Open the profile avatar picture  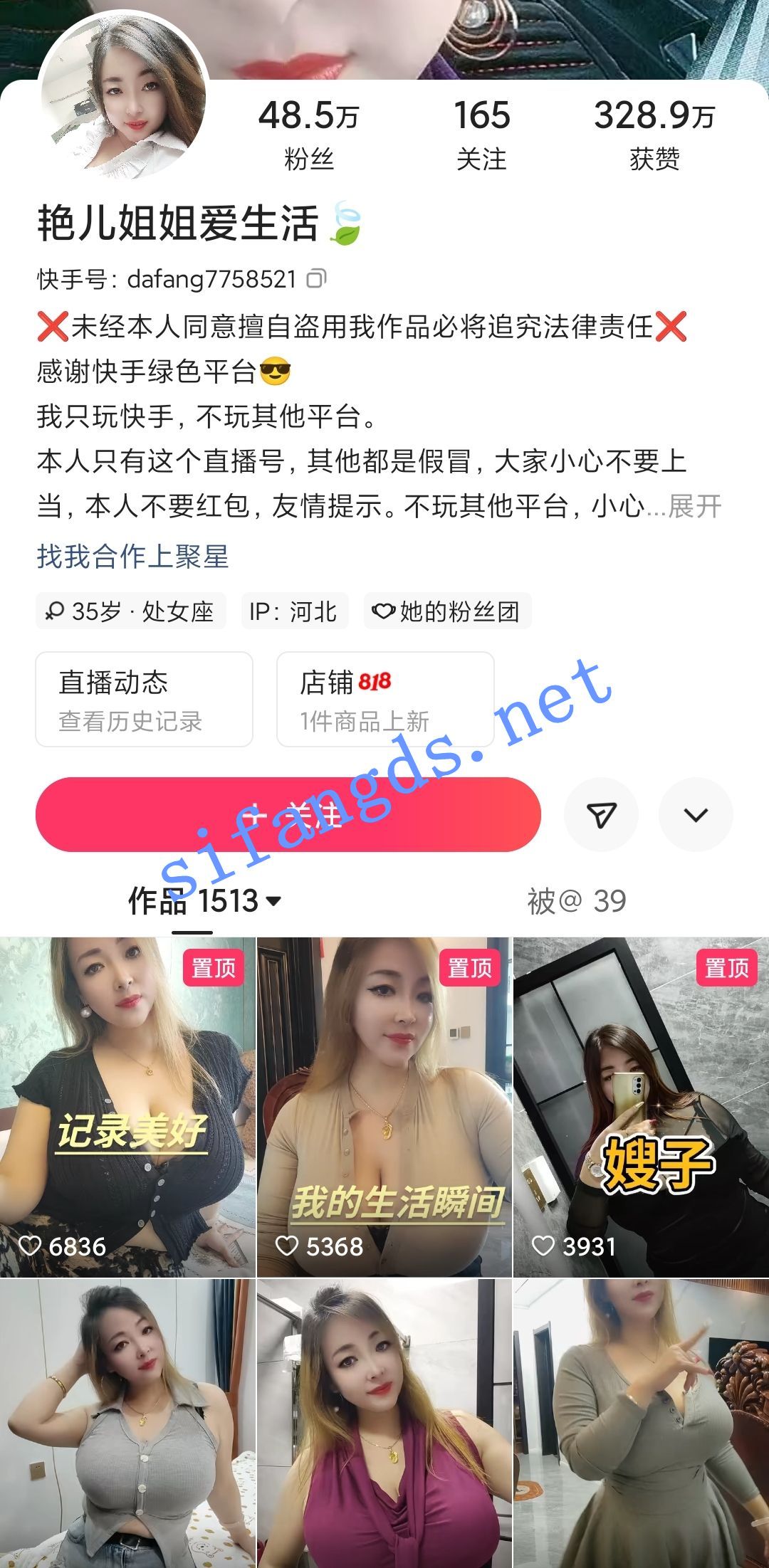click(x=122, y=94)
